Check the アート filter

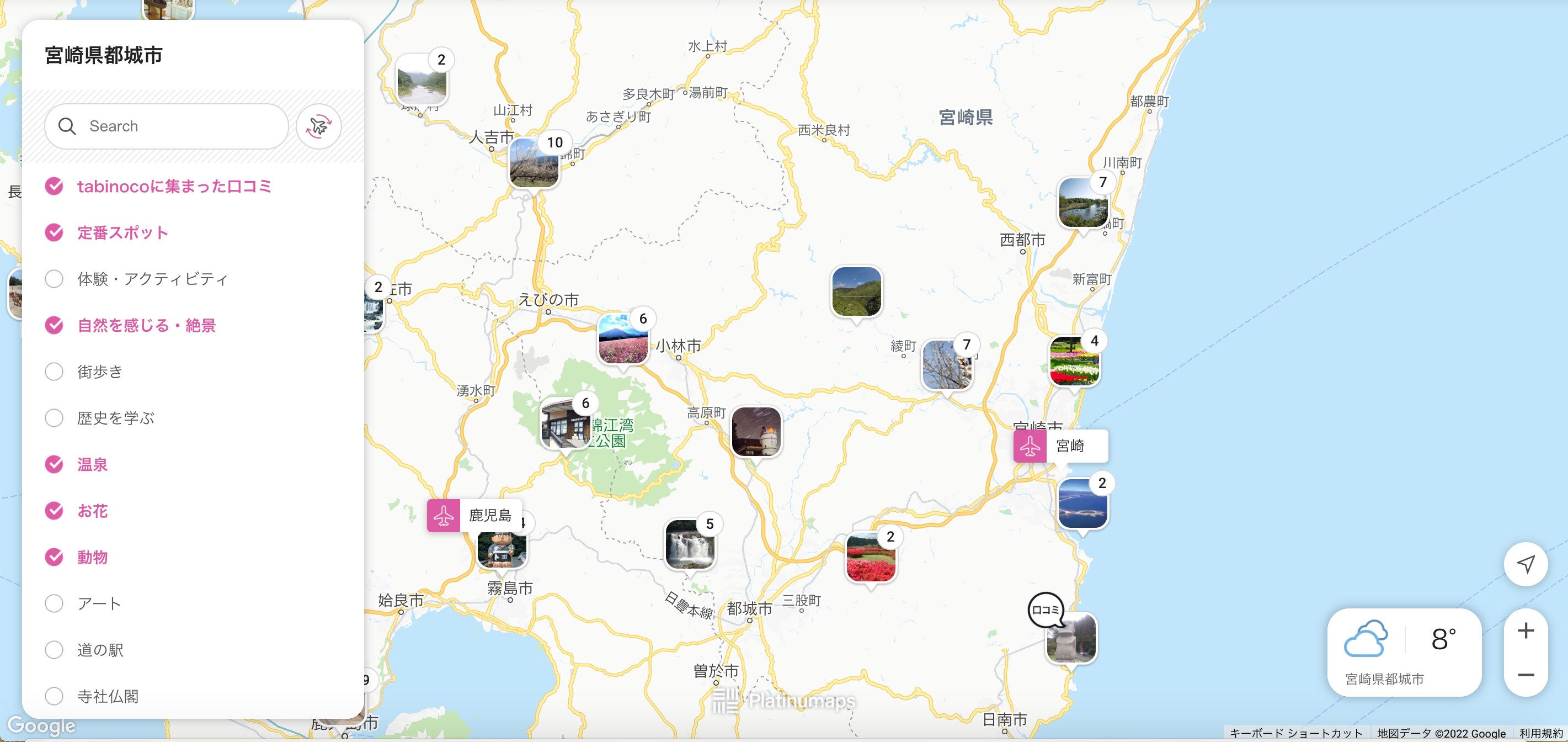[x=54, y=603]
